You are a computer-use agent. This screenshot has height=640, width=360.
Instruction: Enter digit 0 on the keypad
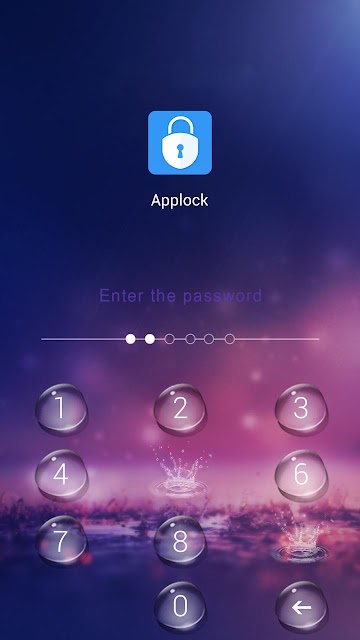coord(180,607)
